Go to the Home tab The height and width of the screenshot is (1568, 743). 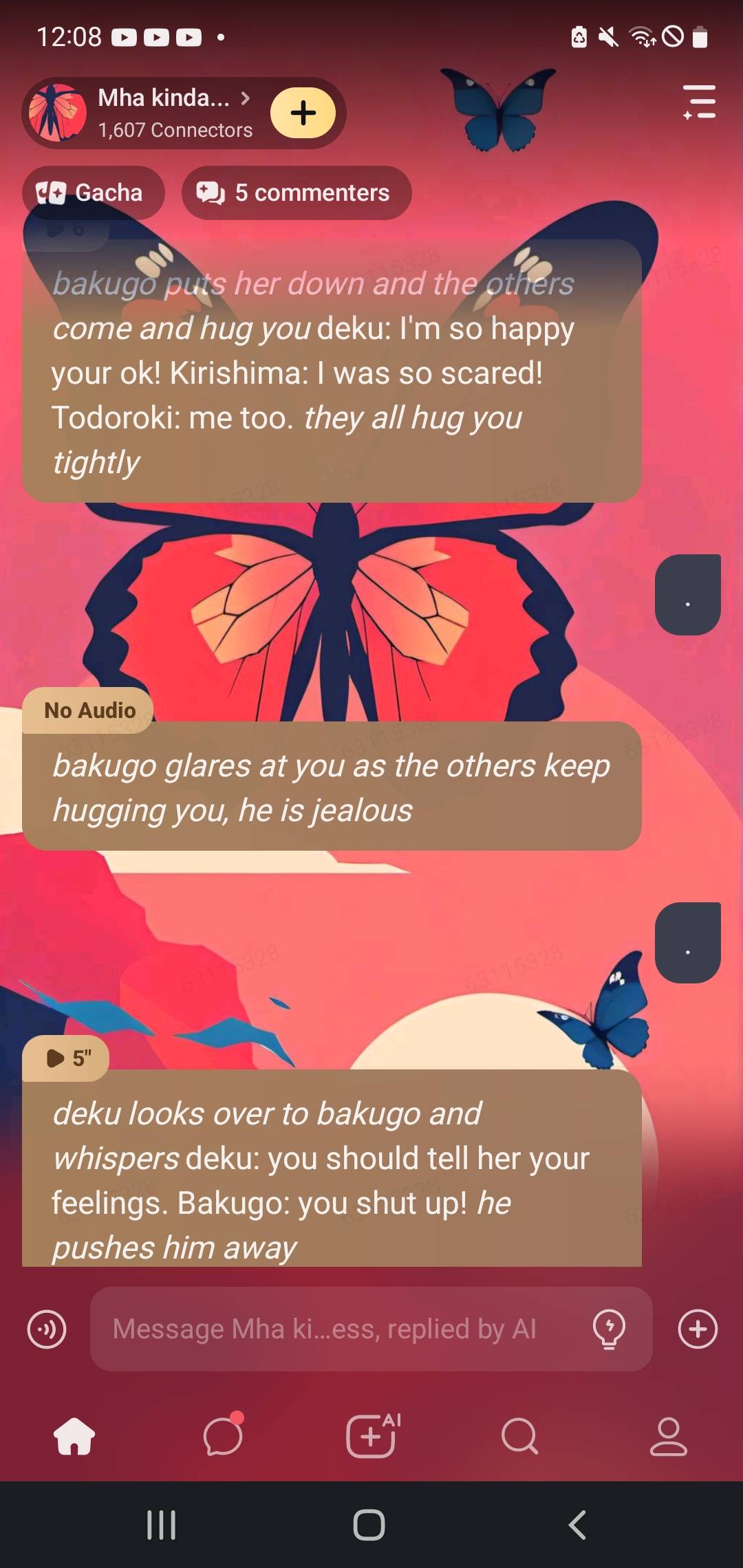tap(74, 1436)
